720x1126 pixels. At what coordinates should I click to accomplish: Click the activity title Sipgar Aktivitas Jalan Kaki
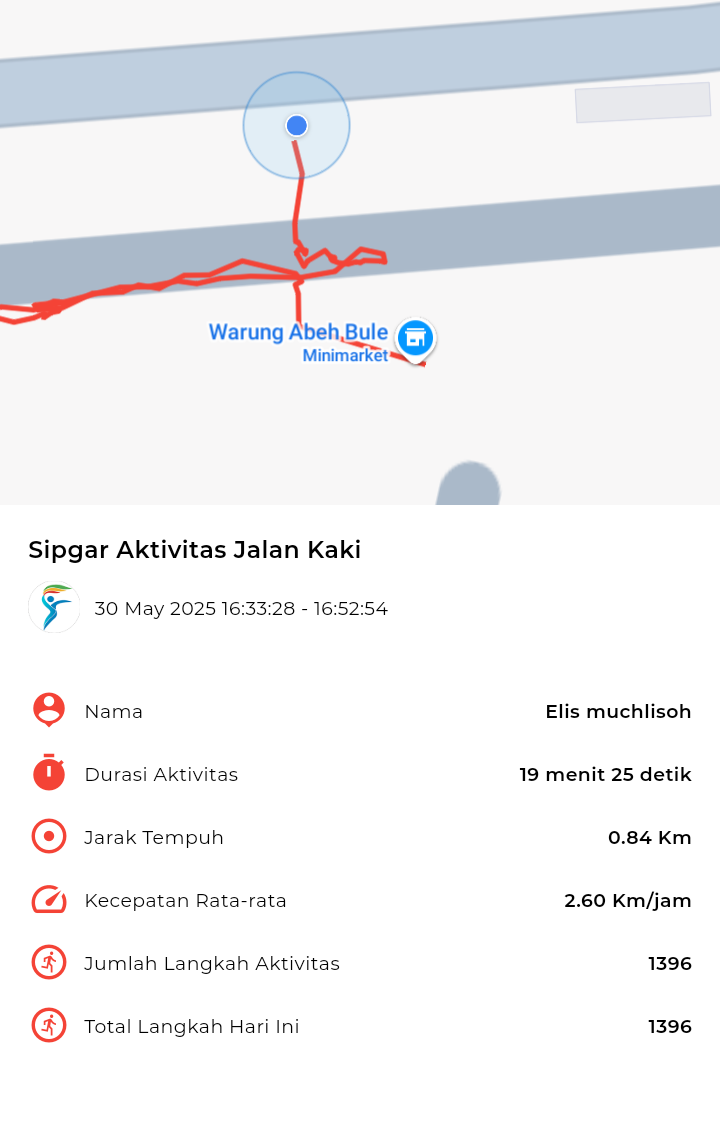pos(196,549)
